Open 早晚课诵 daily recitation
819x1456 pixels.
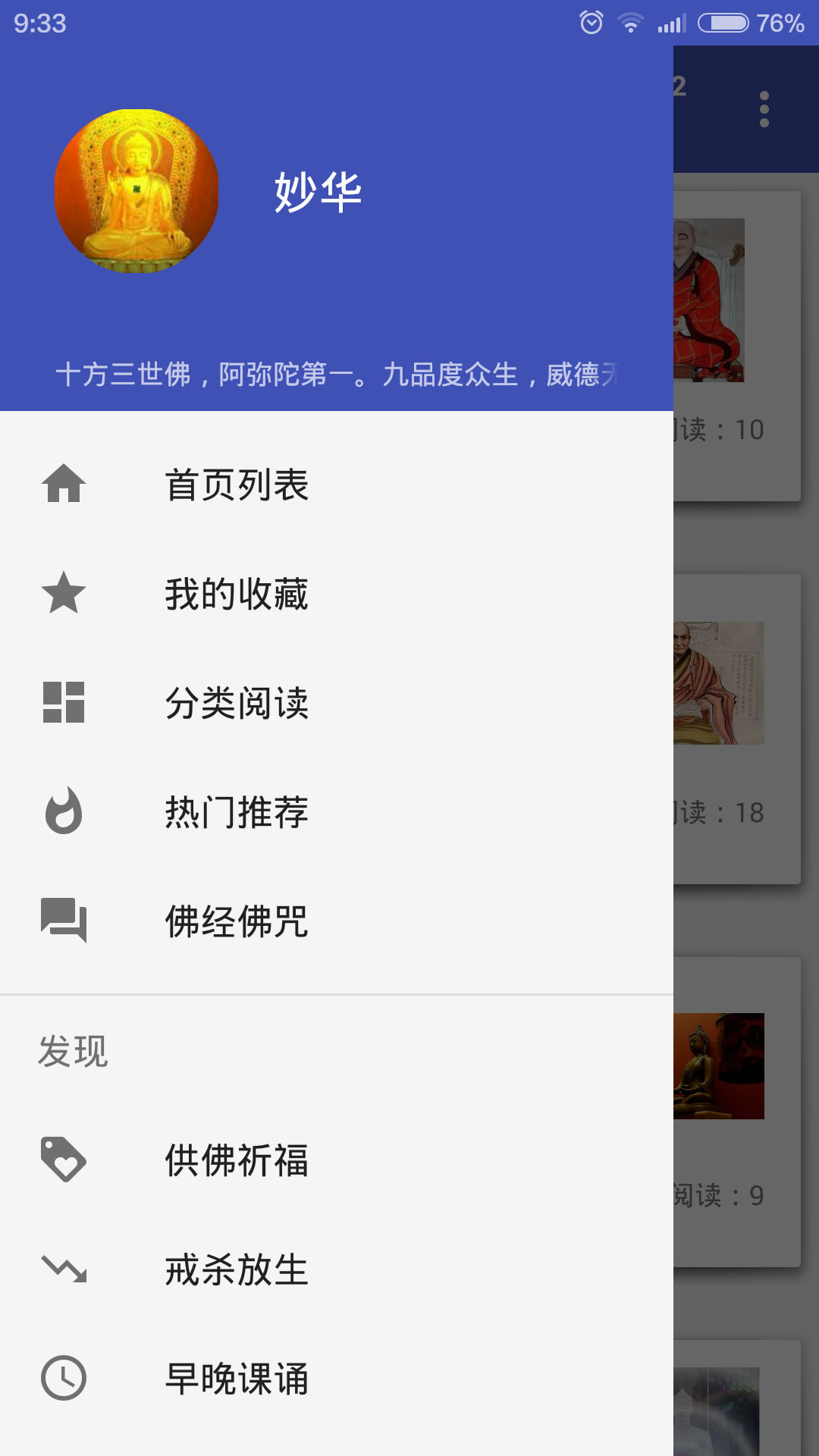click(x=337, y=1379)
